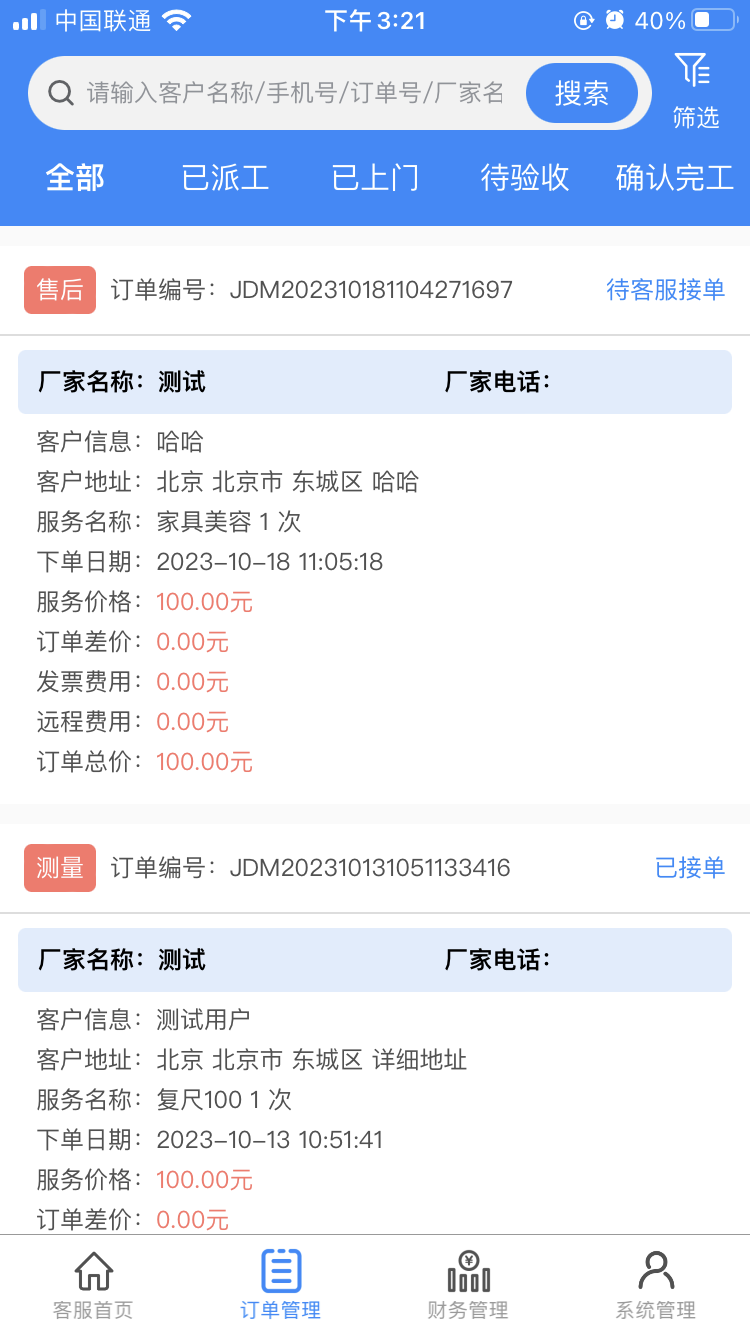Tap the 已上门 tab

point(374,177)
